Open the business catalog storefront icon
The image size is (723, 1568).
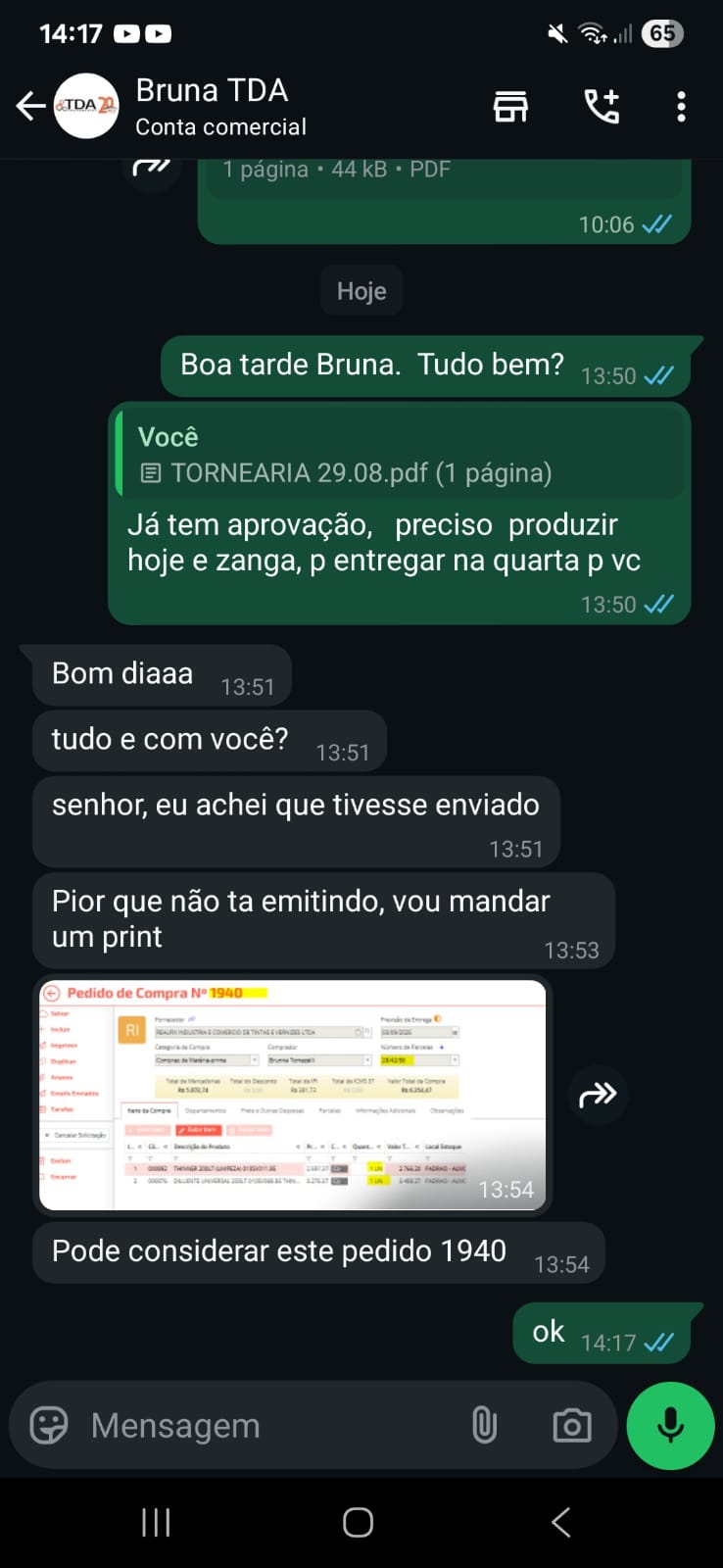[x=510, y=106]
